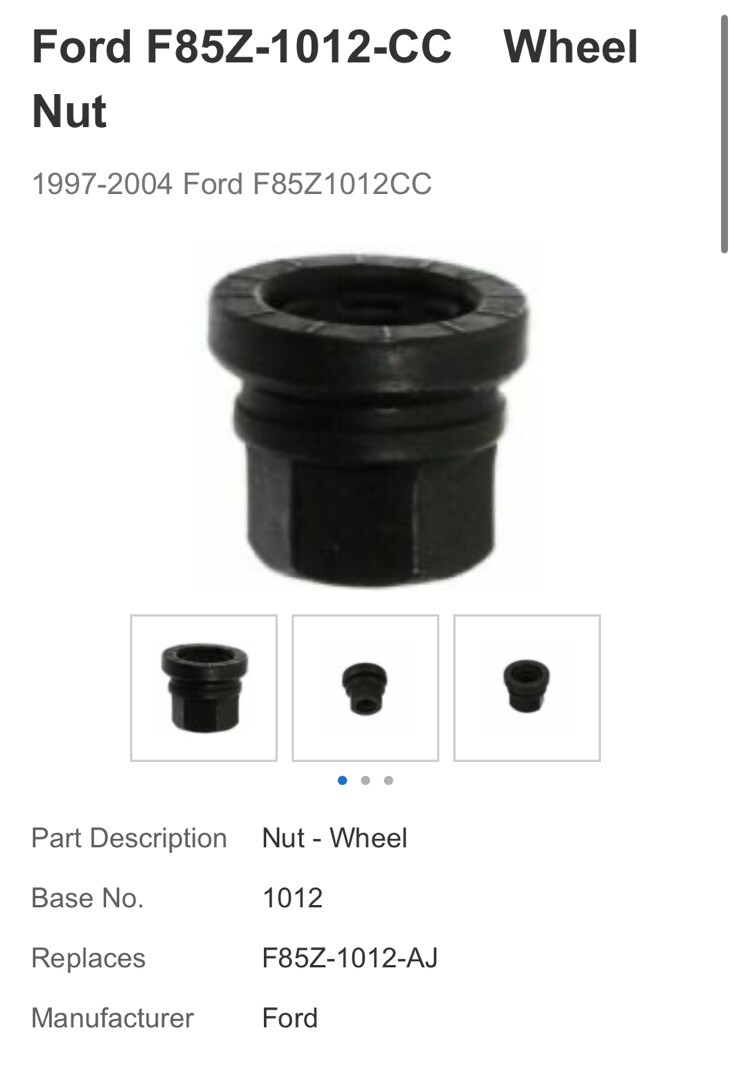Screen dimensions: 729x1074
Task: Select the first wheel nut thumbnail
Action: coord(204,688)
